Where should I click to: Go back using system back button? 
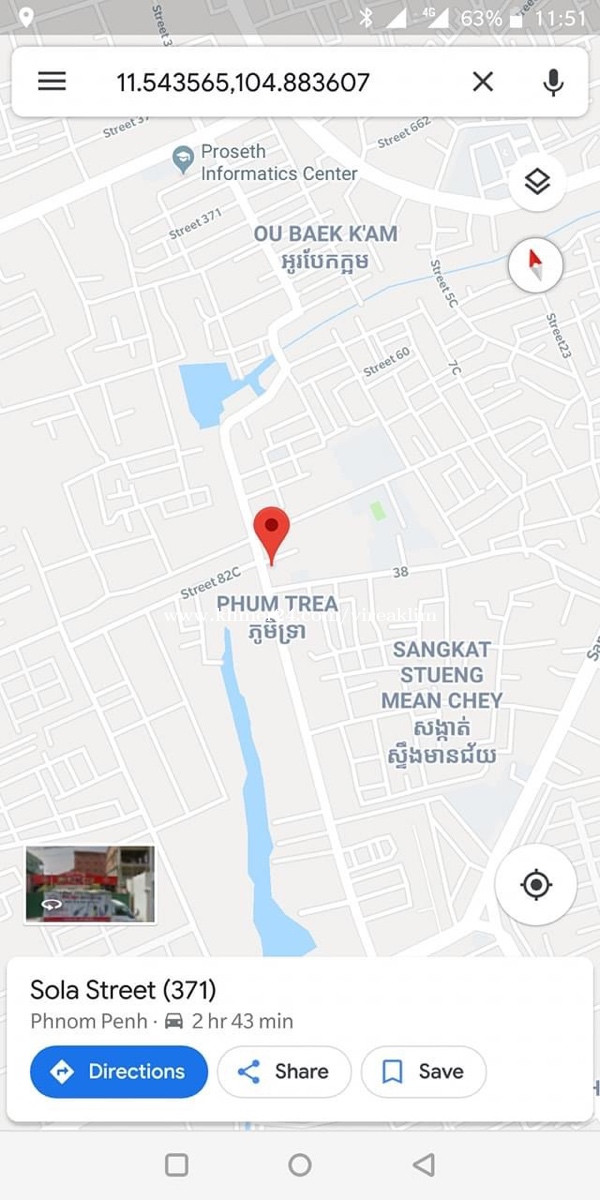click(424, 1164)
